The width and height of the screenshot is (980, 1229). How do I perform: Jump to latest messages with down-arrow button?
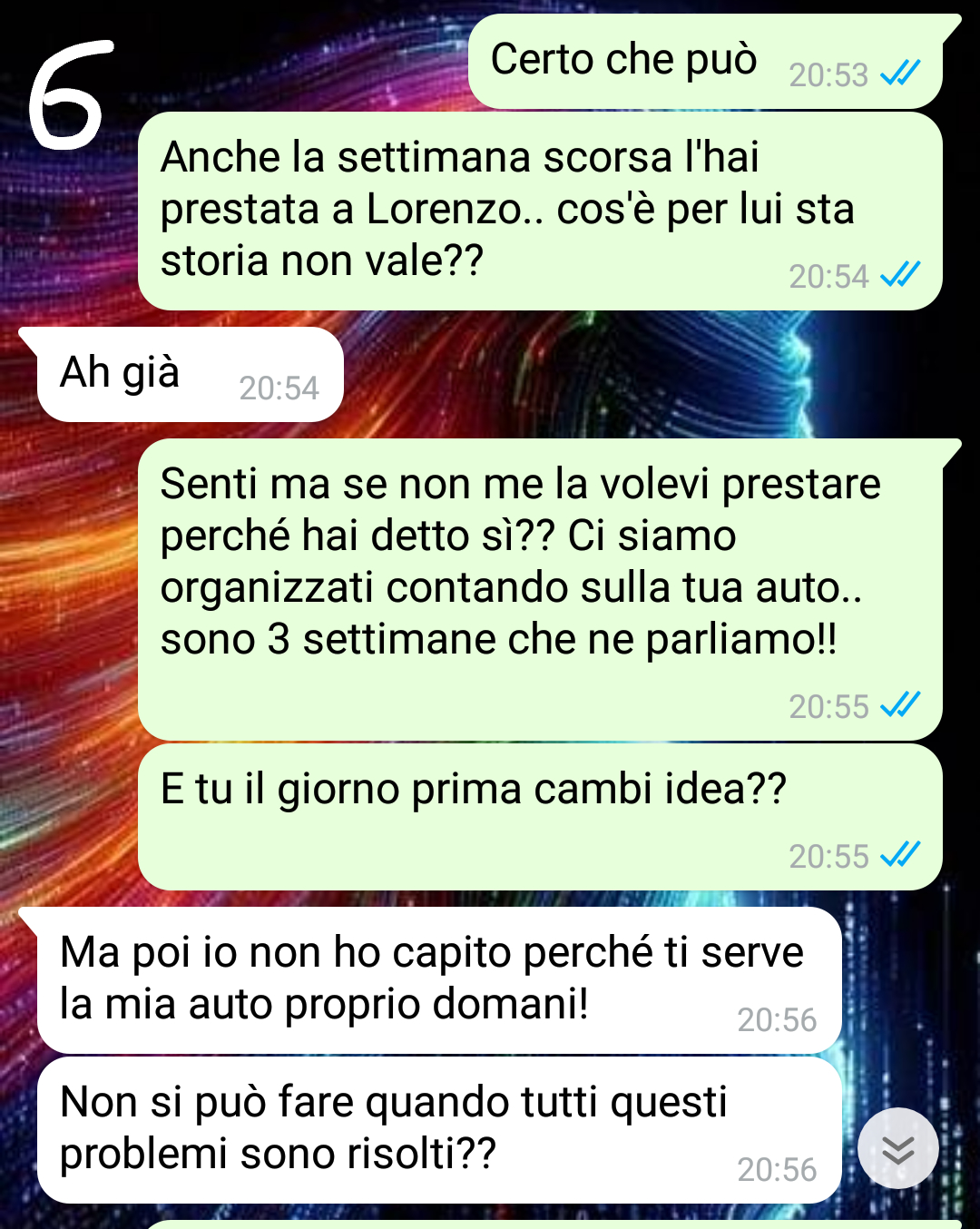click(897, 1149)
